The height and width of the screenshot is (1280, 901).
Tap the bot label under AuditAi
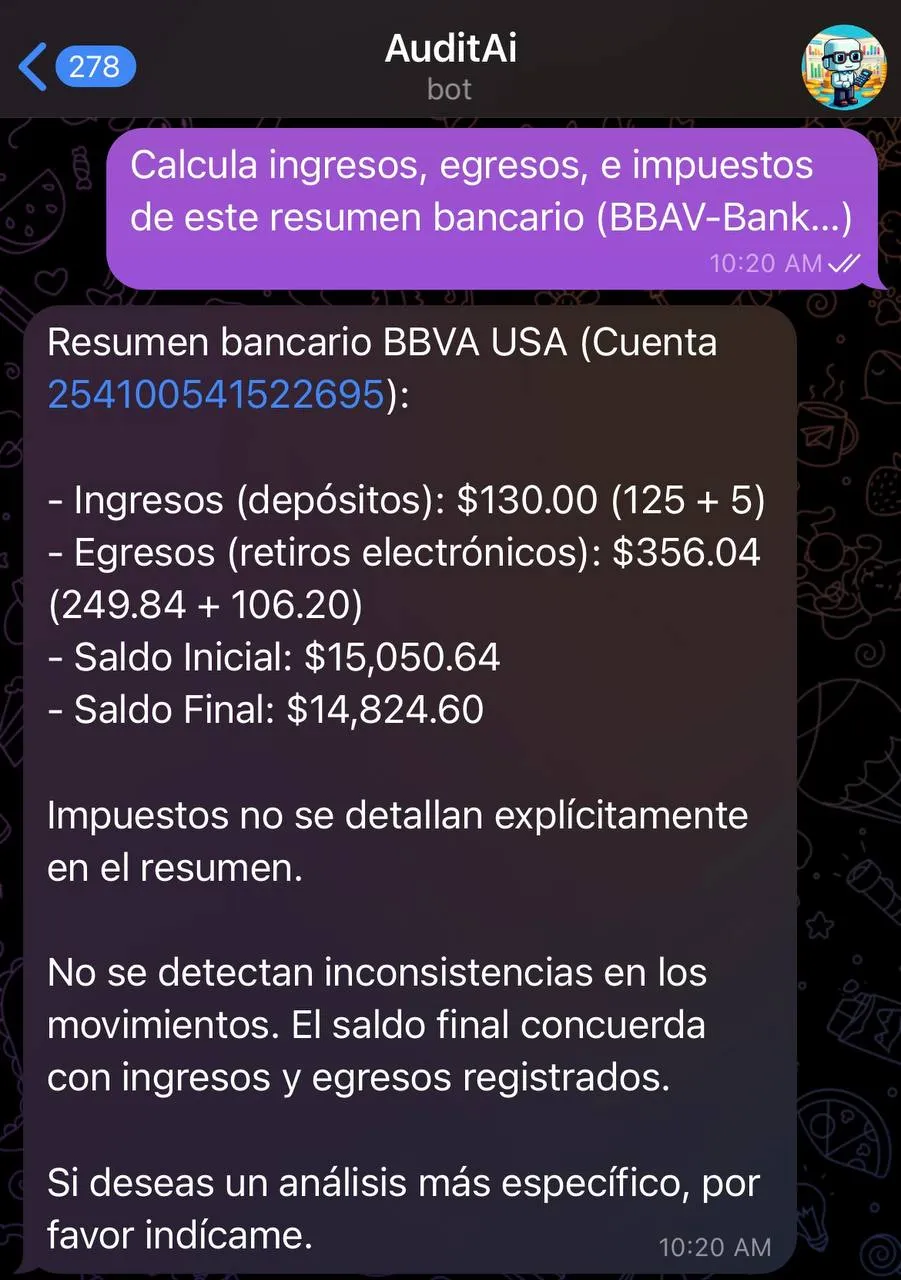pyautogui.click(x=450, y=90)
